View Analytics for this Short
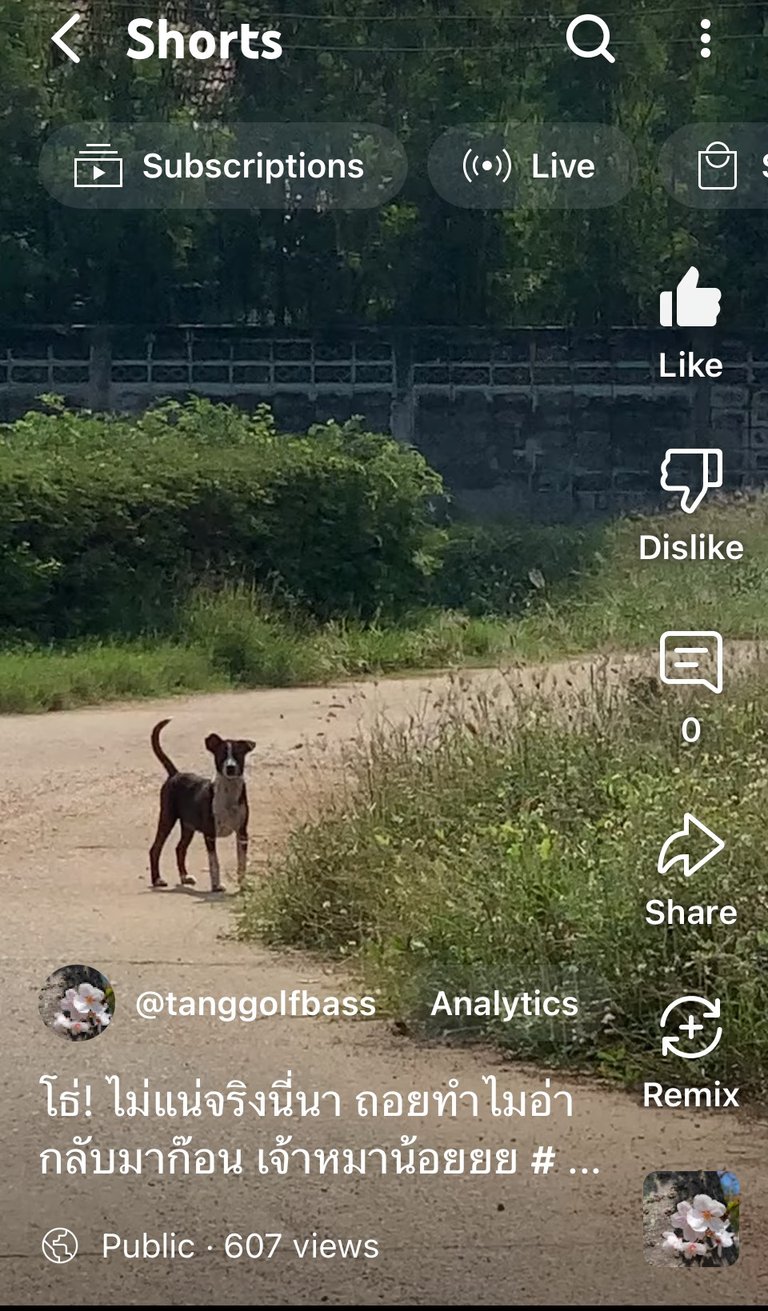This screenshot has width=768, height=1311. [x=504, y=1004]
